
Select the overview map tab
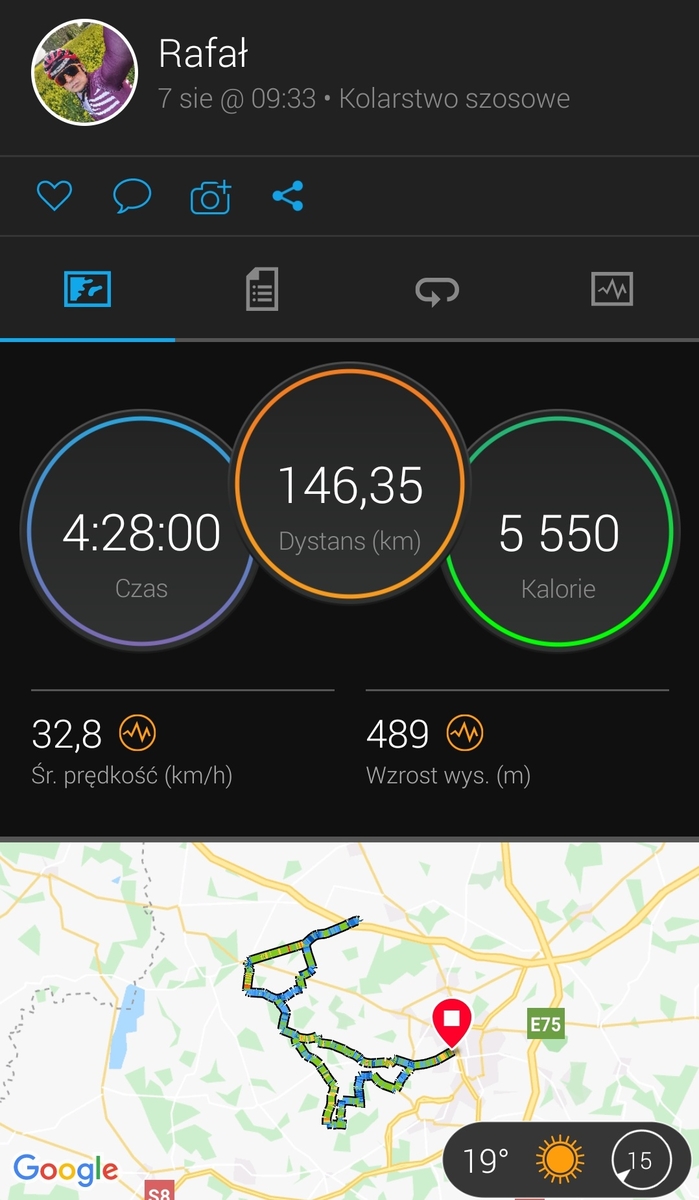[87, 290]
